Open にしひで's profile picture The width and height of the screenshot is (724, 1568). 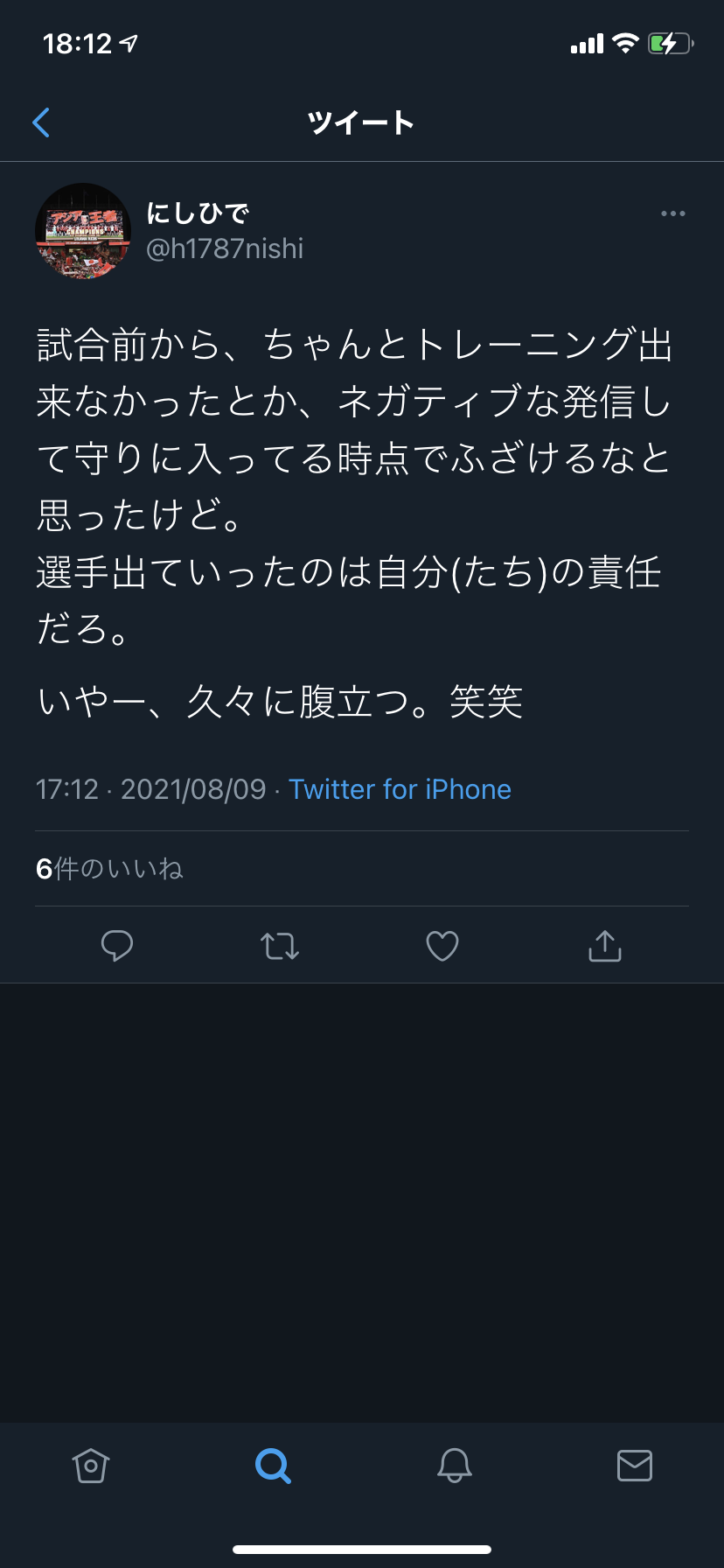[83, 231]
